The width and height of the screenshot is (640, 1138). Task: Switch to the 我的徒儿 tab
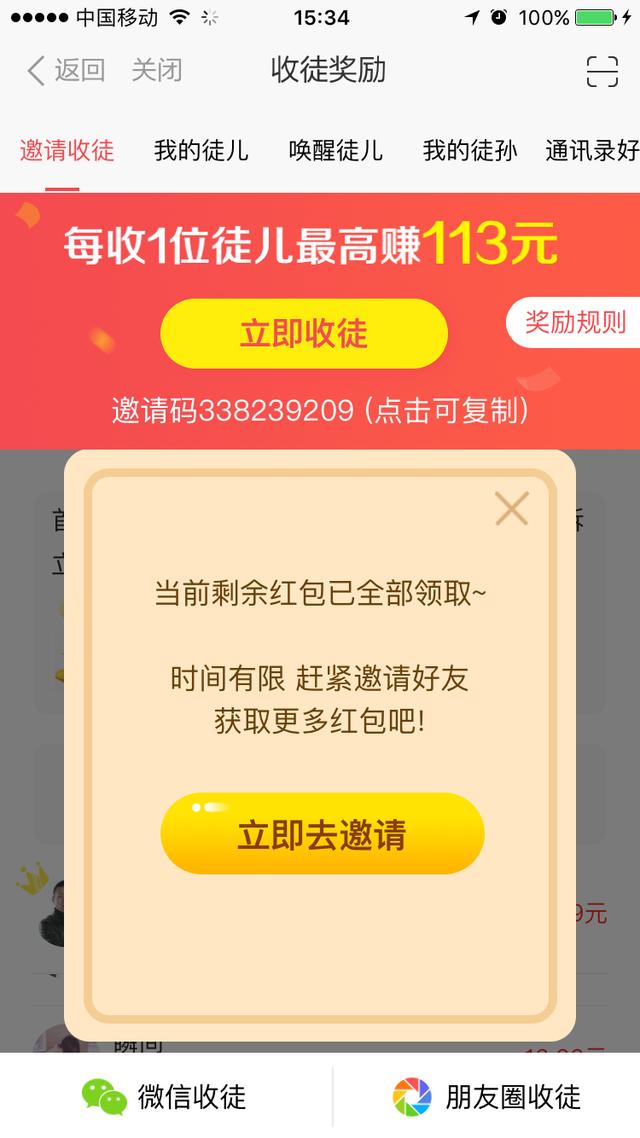pos(201,151)
